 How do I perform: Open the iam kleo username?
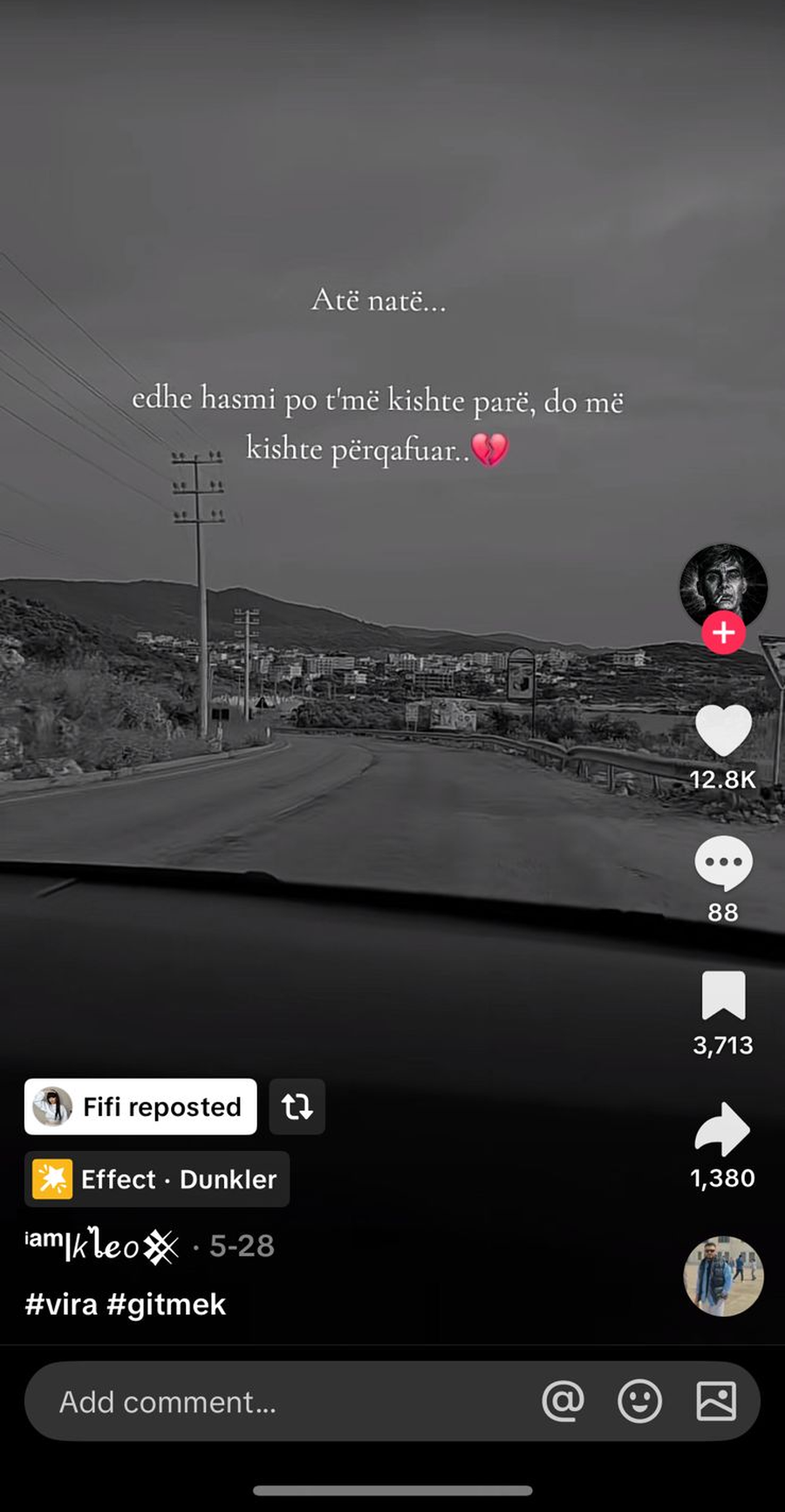[103, 1245]
